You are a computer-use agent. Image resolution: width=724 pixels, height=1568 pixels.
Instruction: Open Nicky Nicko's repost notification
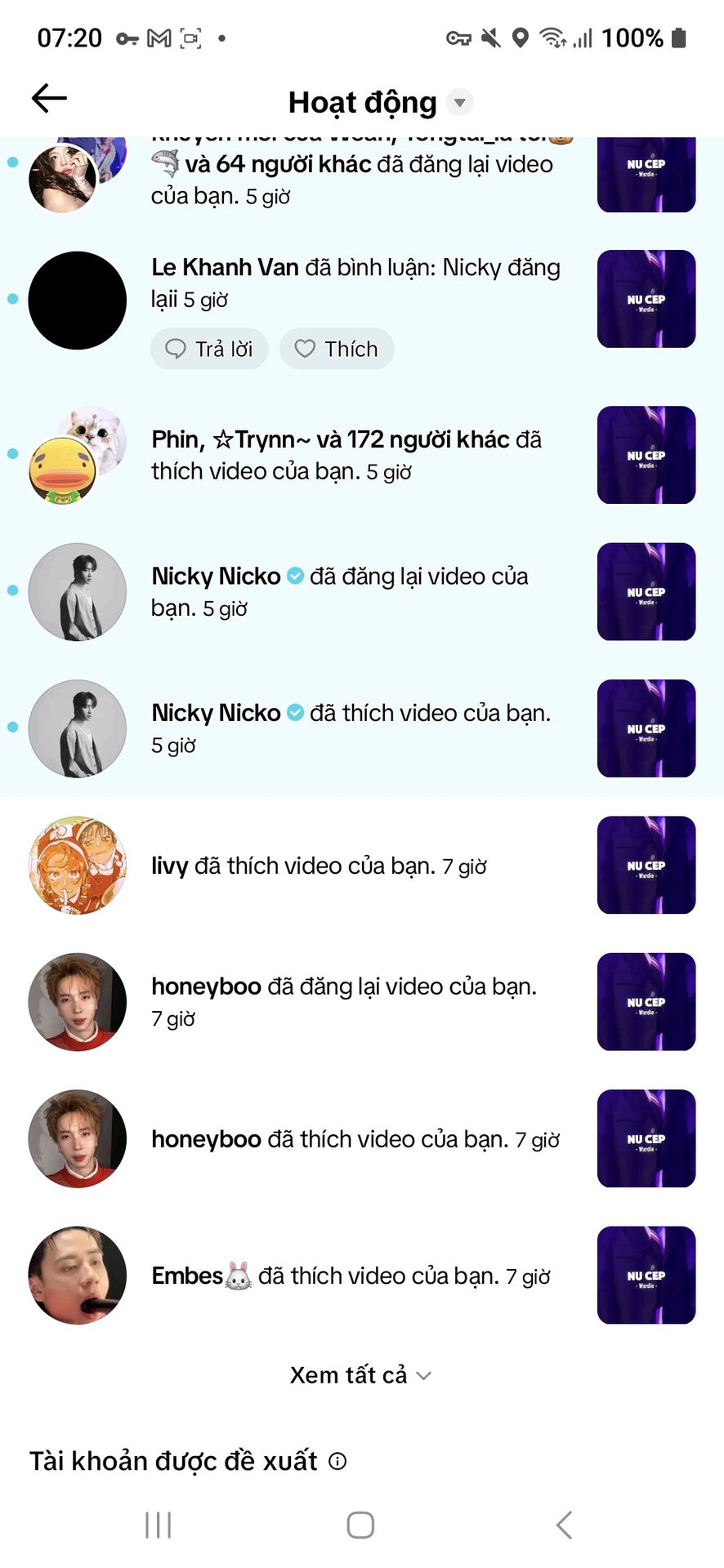click(362, 591)
